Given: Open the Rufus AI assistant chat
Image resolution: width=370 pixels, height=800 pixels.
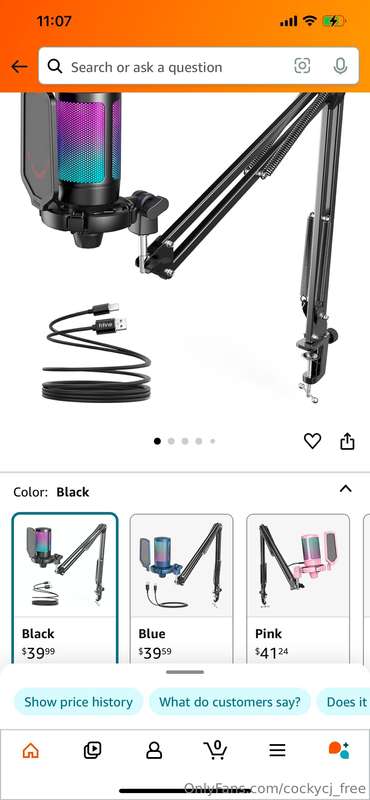Looking at the screenshot, I should (x=339, y=749).
